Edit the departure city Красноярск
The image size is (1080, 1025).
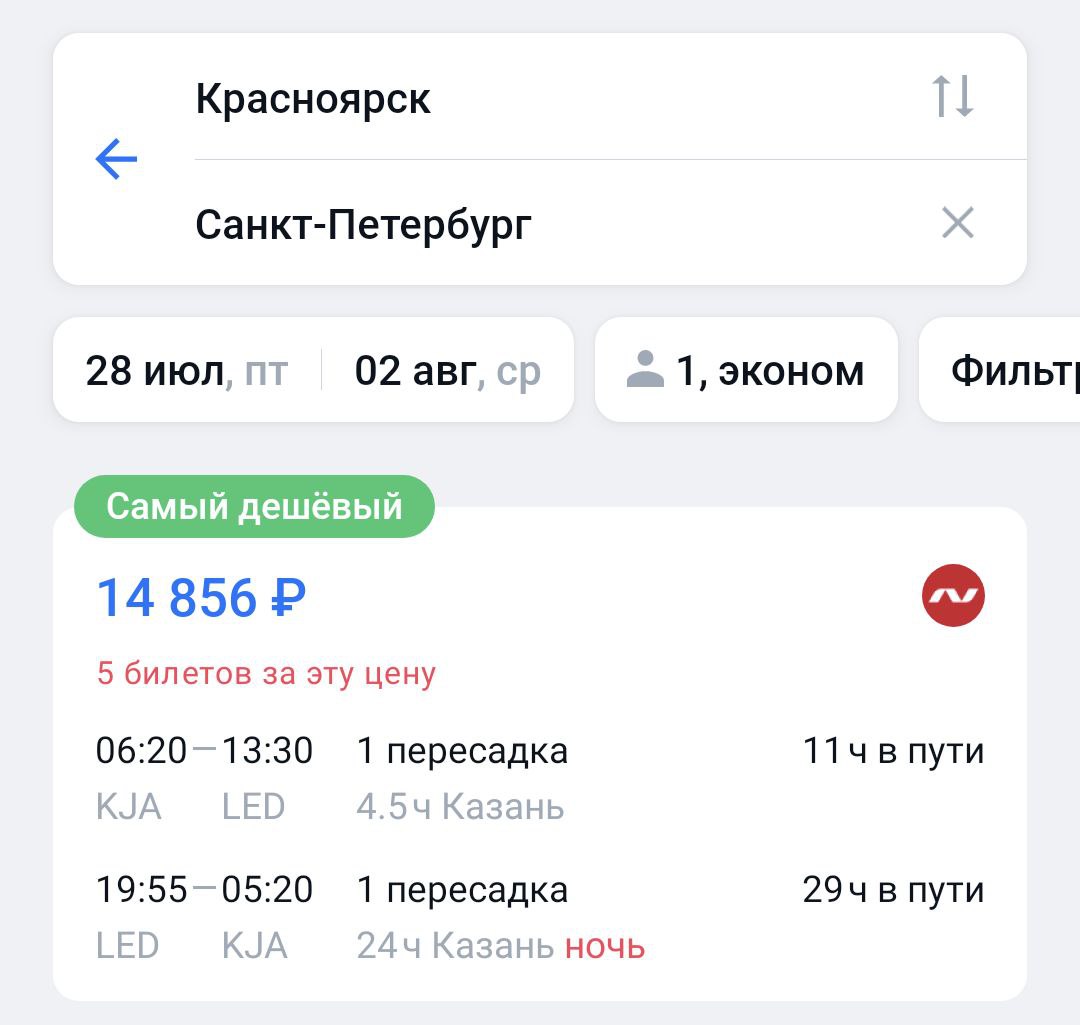pyautogui.click(x=313, y=99)
